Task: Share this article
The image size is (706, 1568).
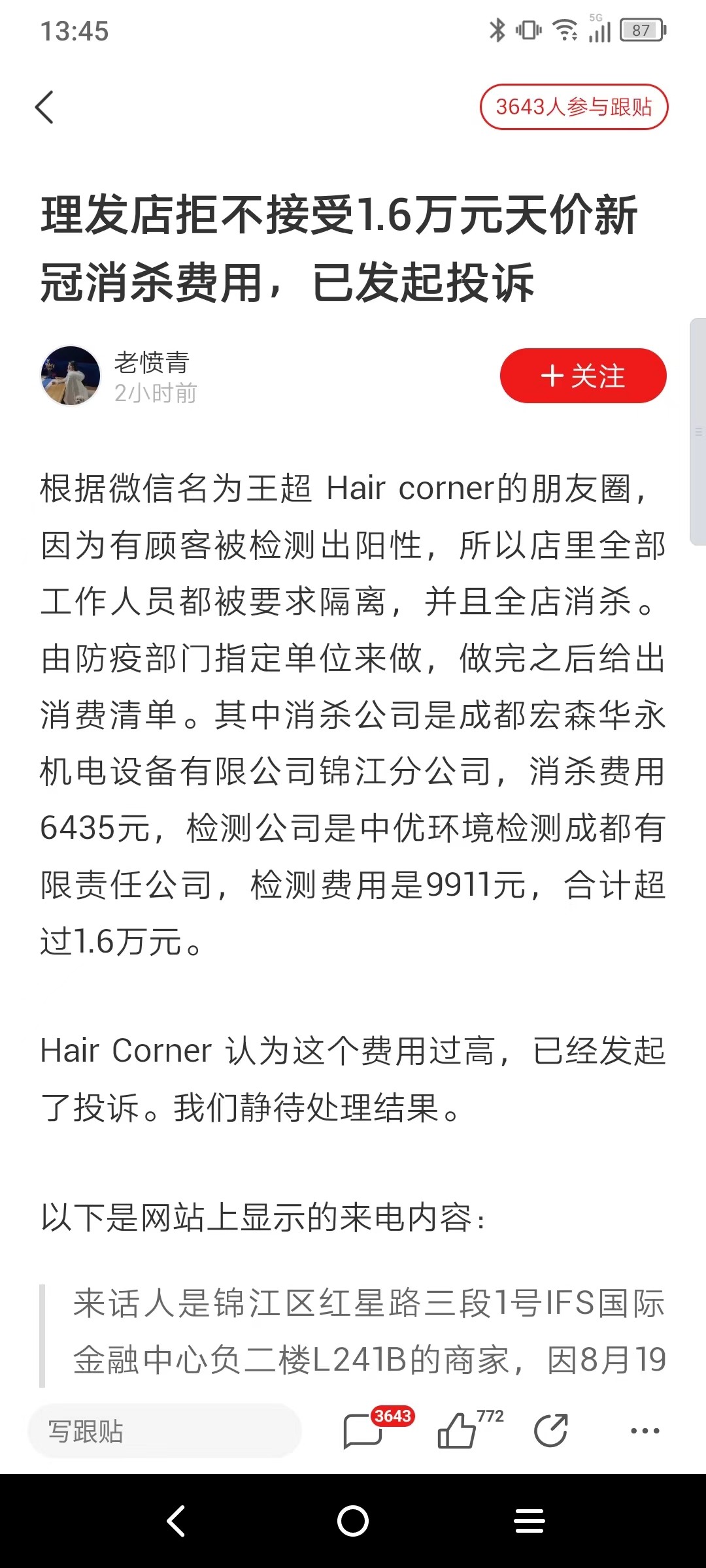Action: 551,1431
